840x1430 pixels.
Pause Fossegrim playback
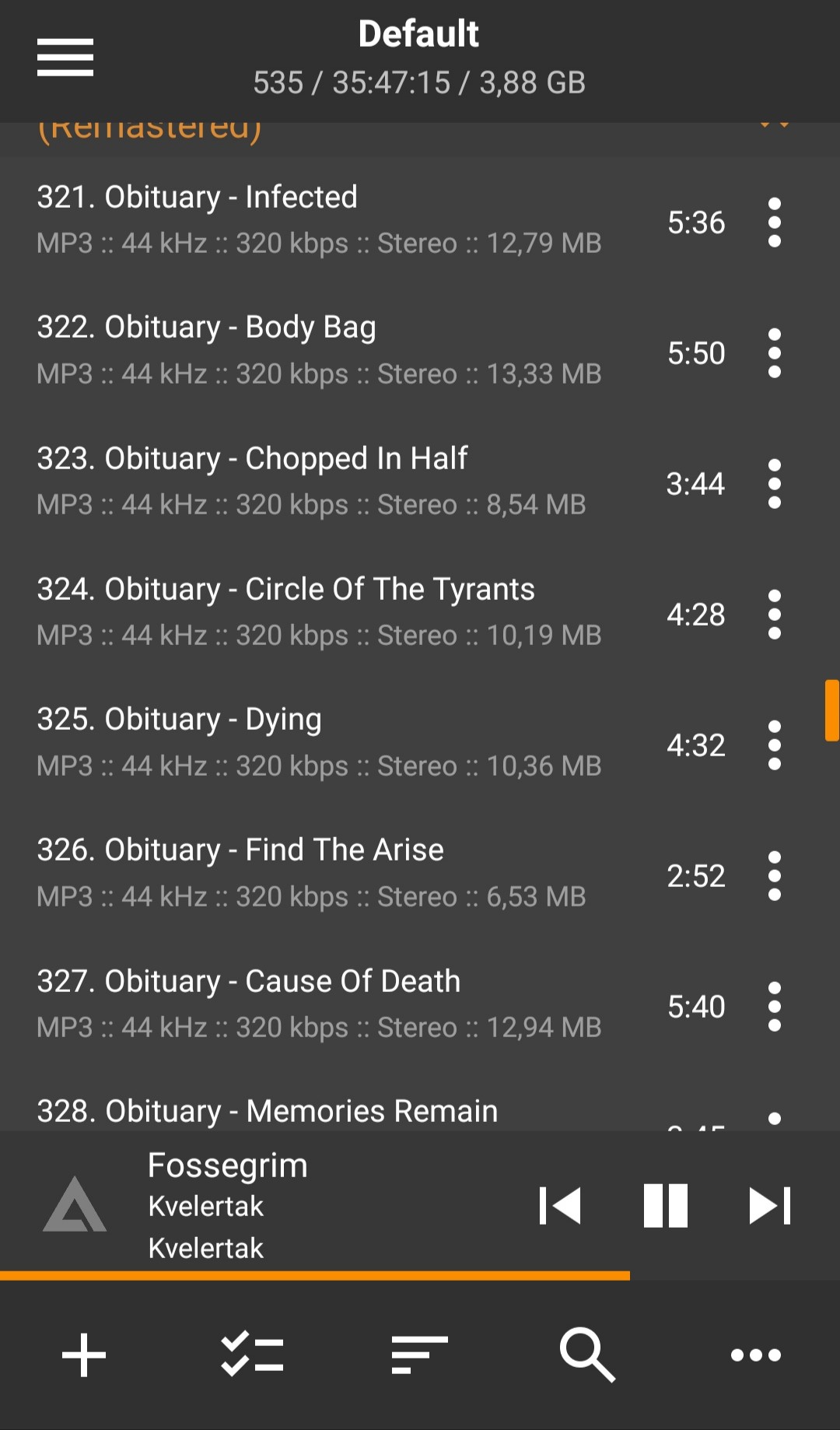666,1205
